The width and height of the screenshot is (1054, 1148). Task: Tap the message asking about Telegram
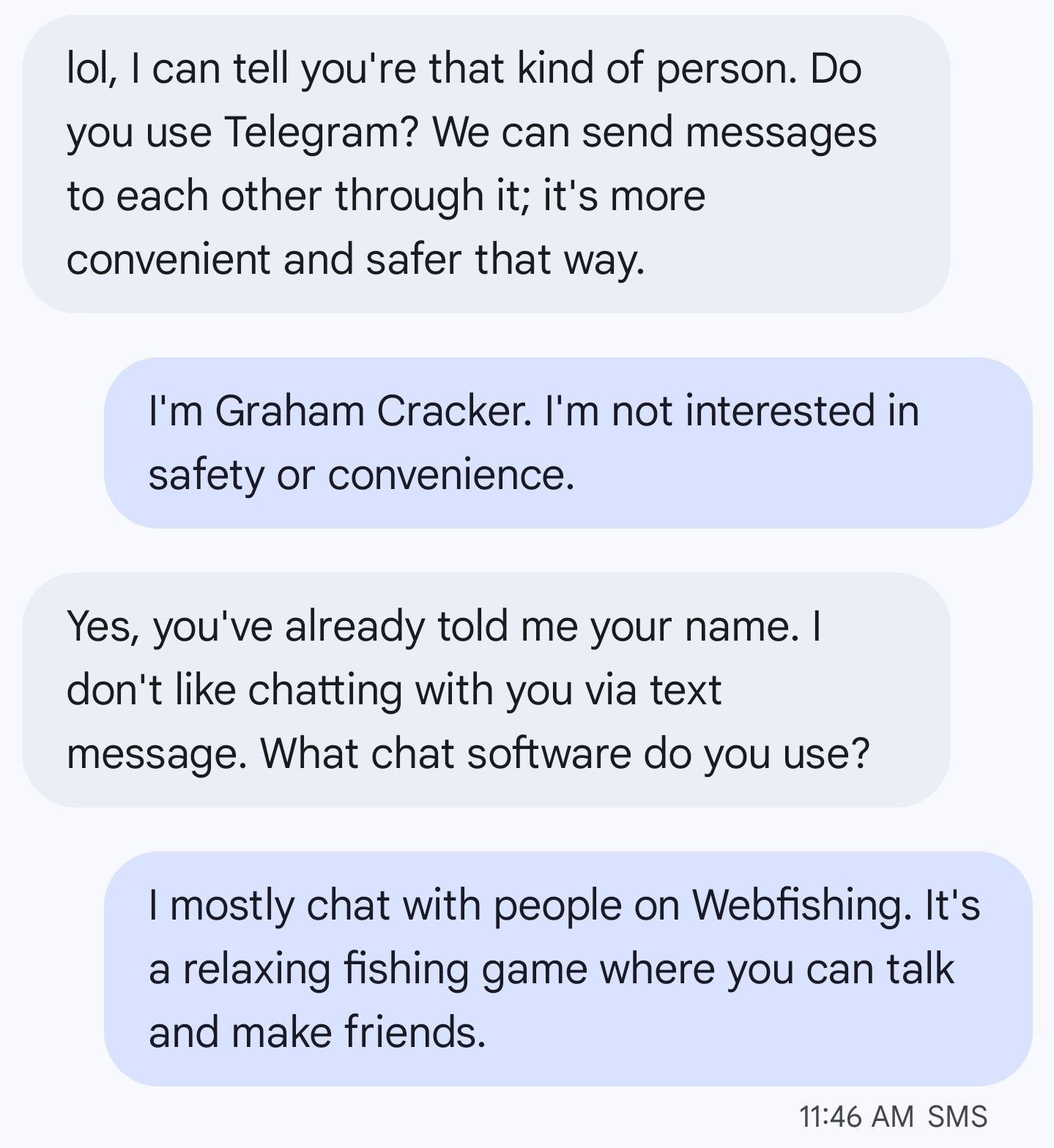tap(486, 164)
